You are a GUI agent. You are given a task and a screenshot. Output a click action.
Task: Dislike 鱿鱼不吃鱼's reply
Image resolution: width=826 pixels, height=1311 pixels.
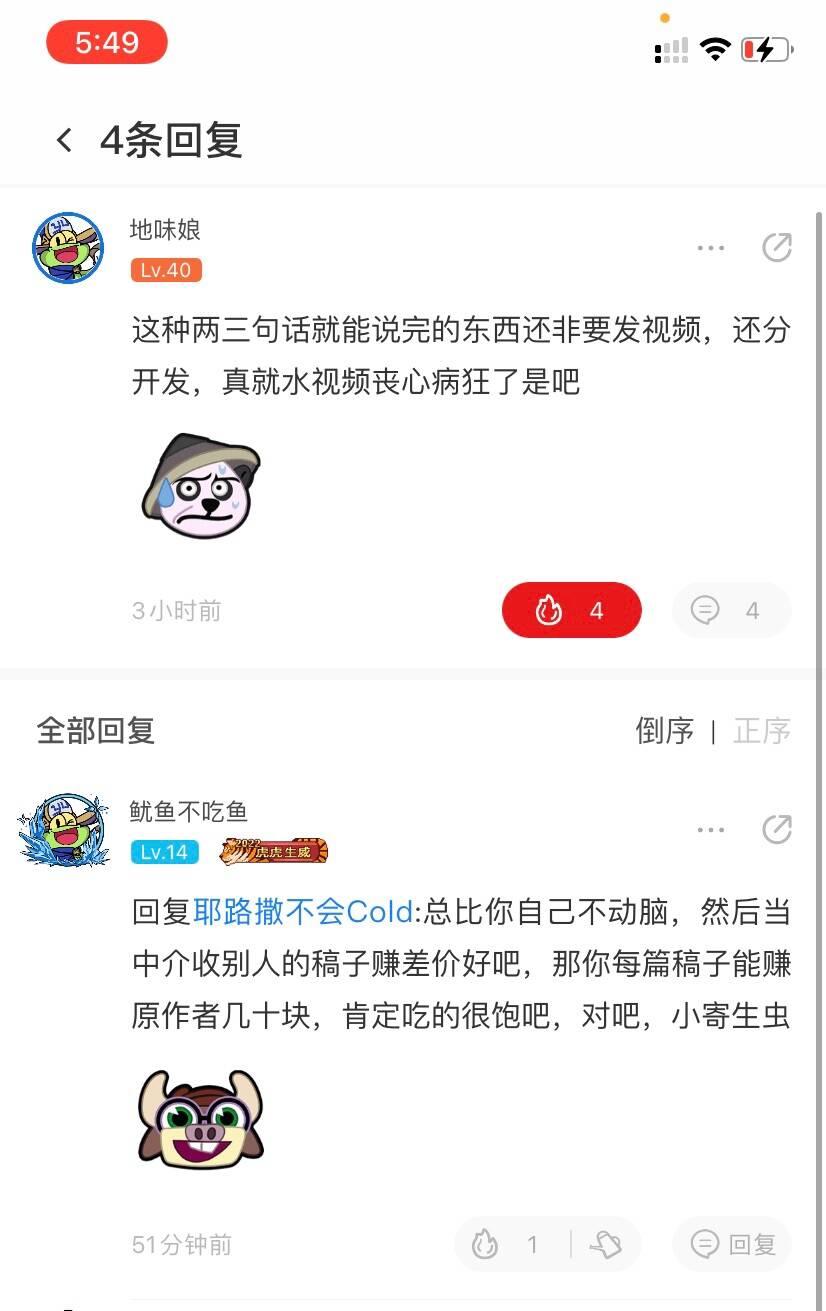click(x=606, y=1244)
